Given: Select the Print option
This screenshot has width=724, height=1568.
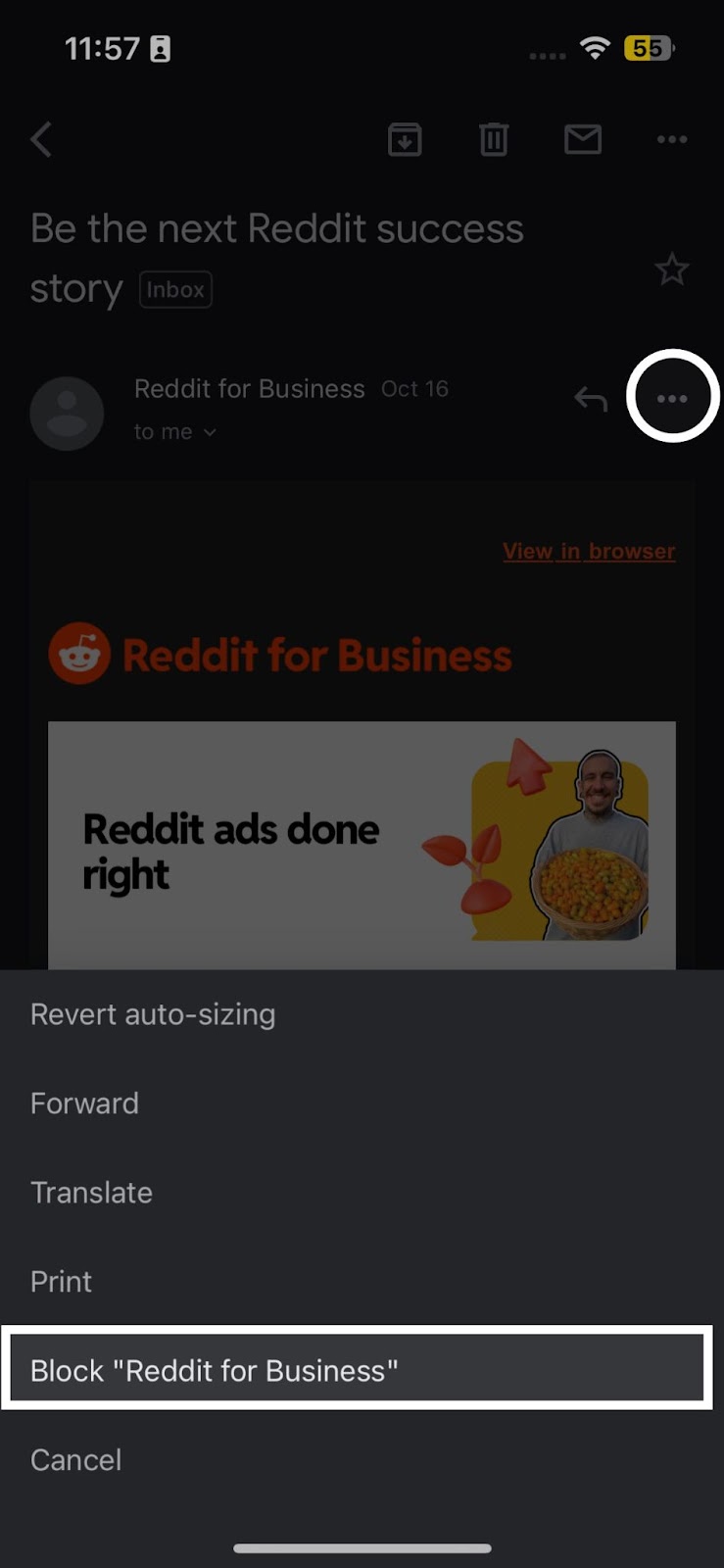Looking at the screenshot, I should pyautogui.click(x=62, y=1282).
